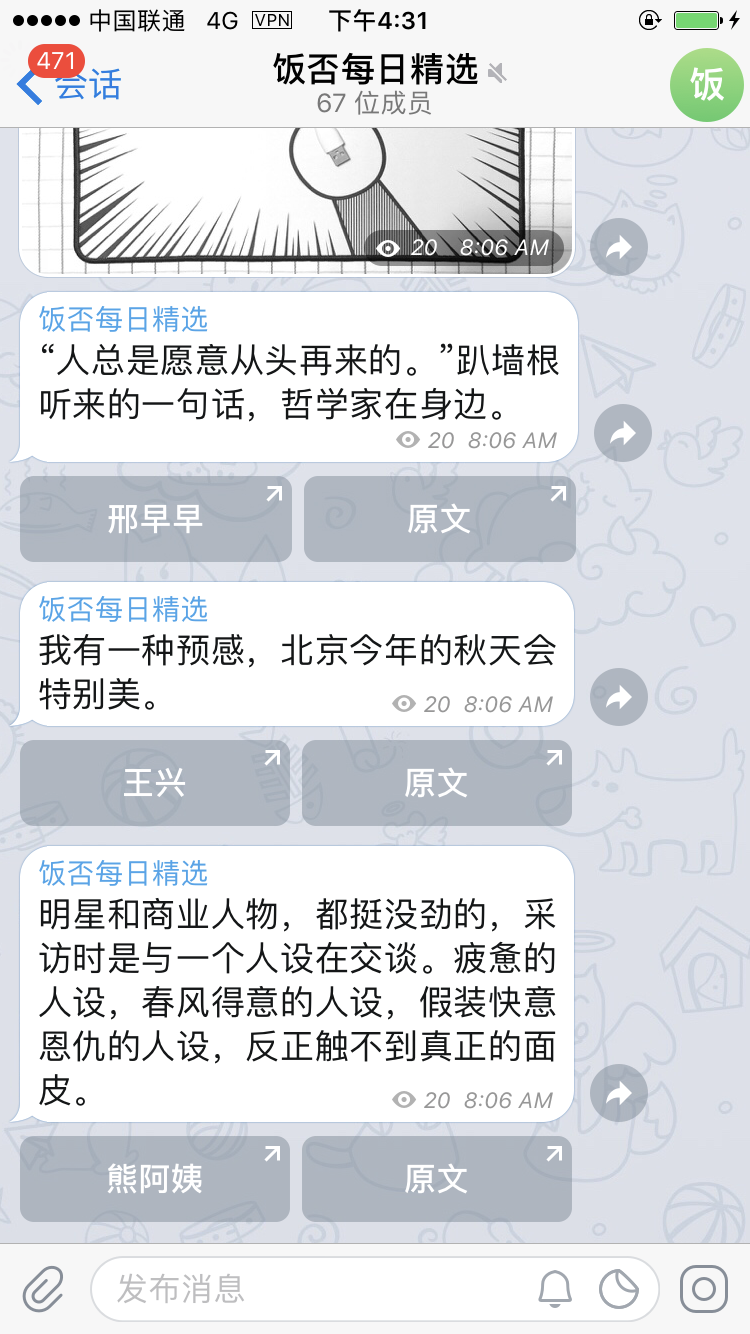Open the sticker panel icon

(619, 1289)
